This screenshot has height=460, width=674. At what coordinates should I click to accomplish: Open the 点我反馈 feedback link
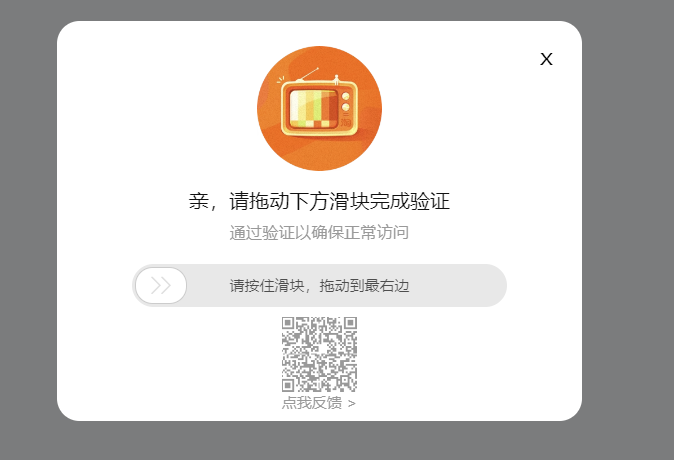pos(318,403)
